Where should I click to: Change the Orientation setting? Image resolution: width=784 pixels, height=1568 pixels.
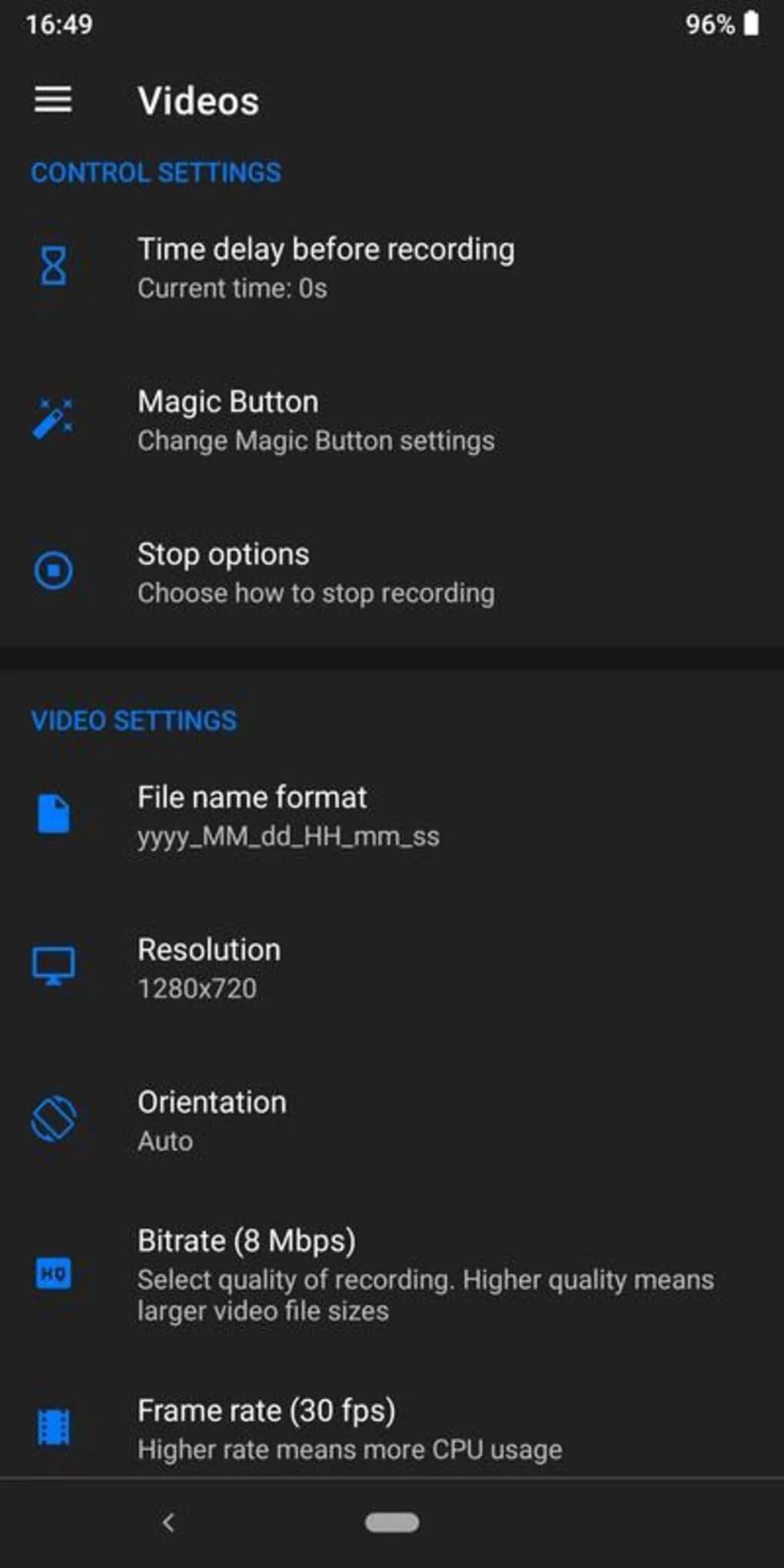click(x=212, y=1120)
